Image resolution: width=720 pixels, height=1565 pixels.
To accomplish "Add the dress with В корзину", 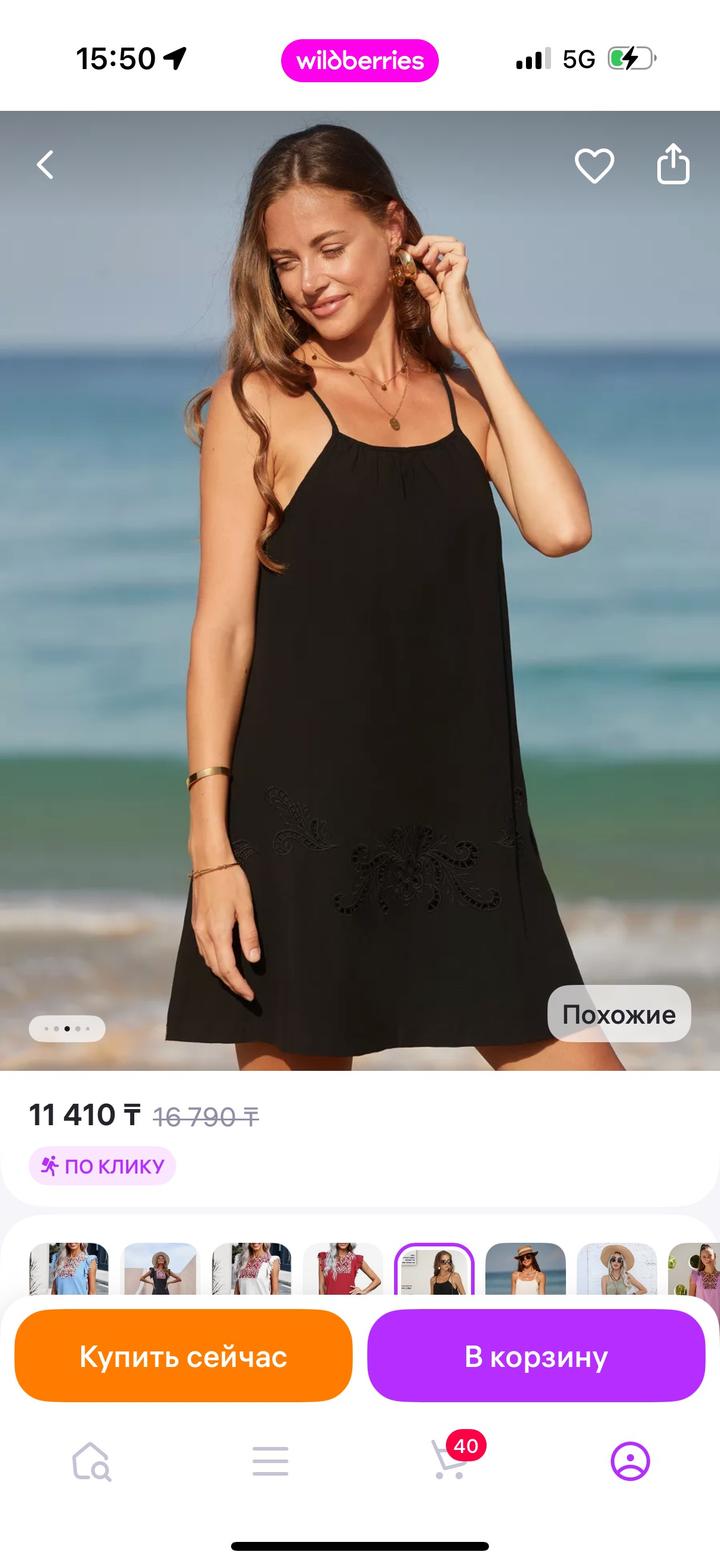I will 536,1357.
